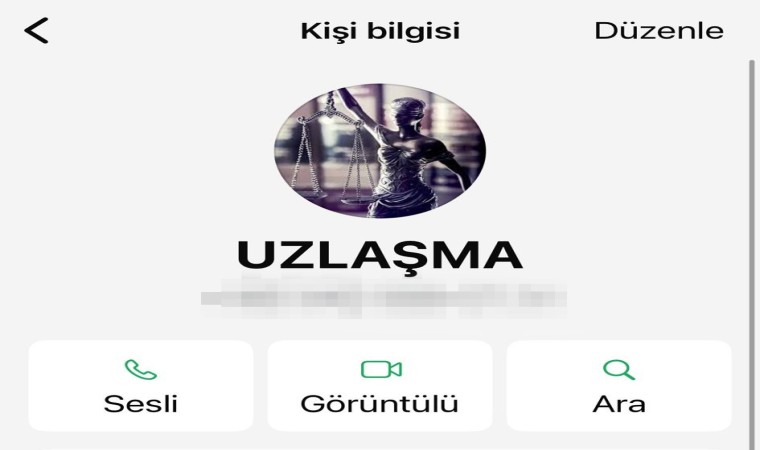Start a Görüntülü video call

tap(380, 386)
